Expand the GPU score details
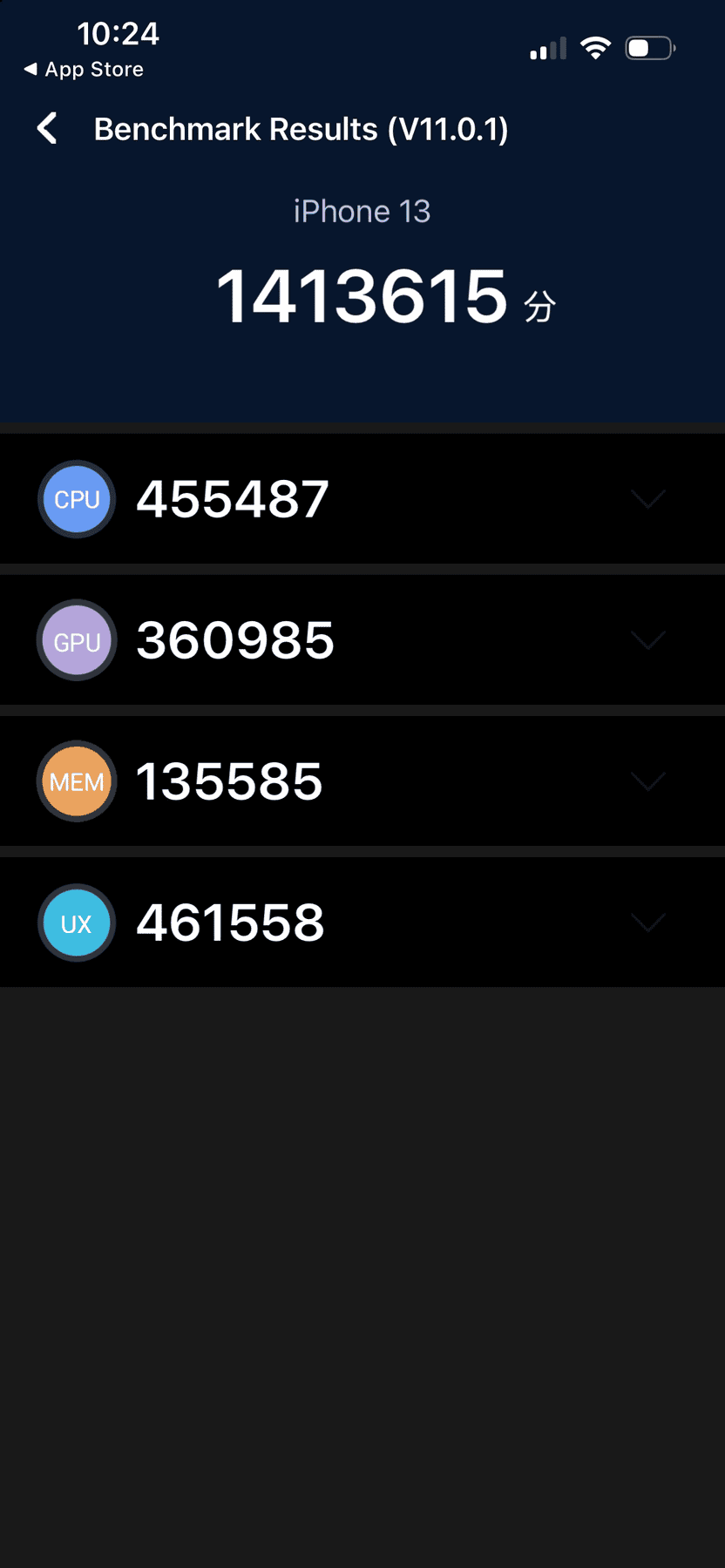Viewport: 725px width, 1568px height. [647, 640]
